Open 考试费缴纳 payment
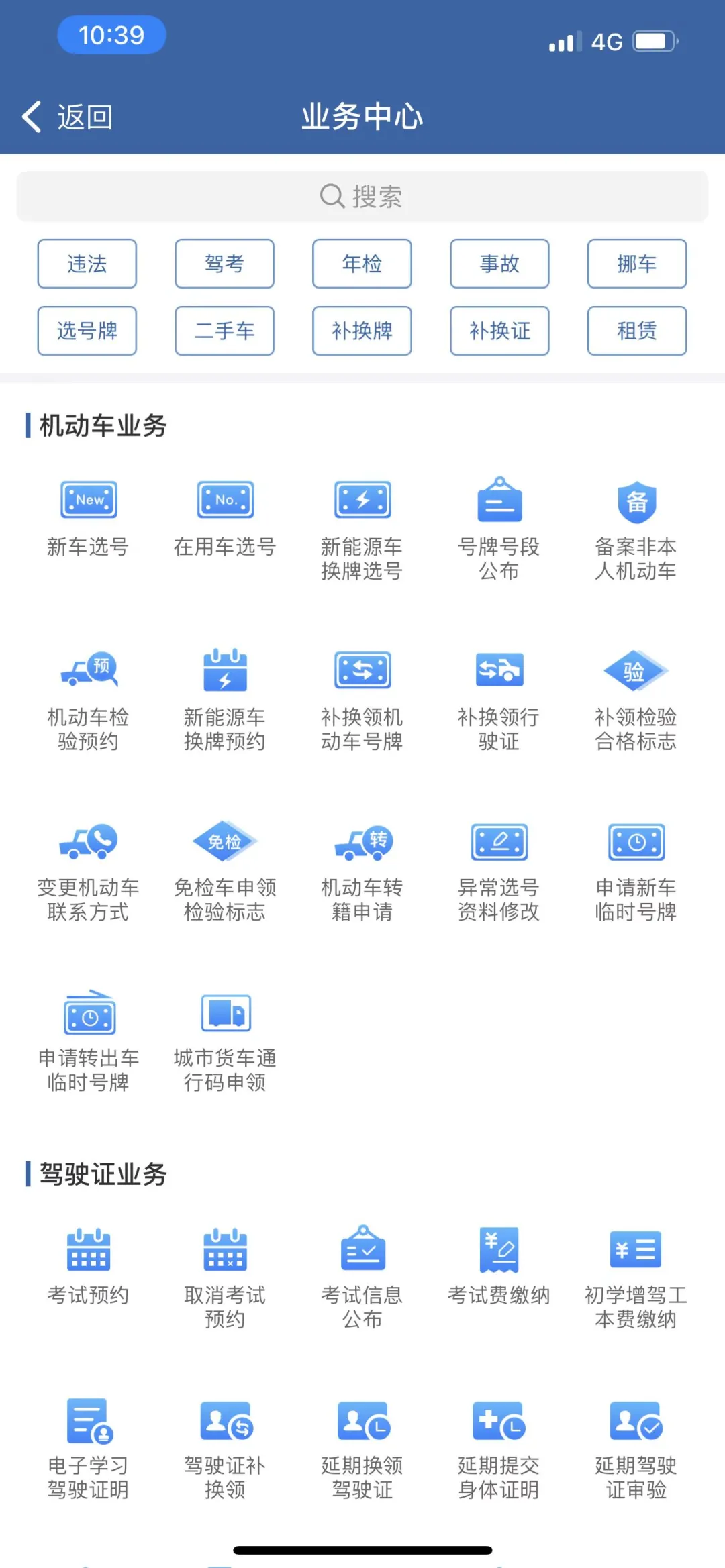The width and height of the screenshot is (725, 1568). click(499, 1265)
